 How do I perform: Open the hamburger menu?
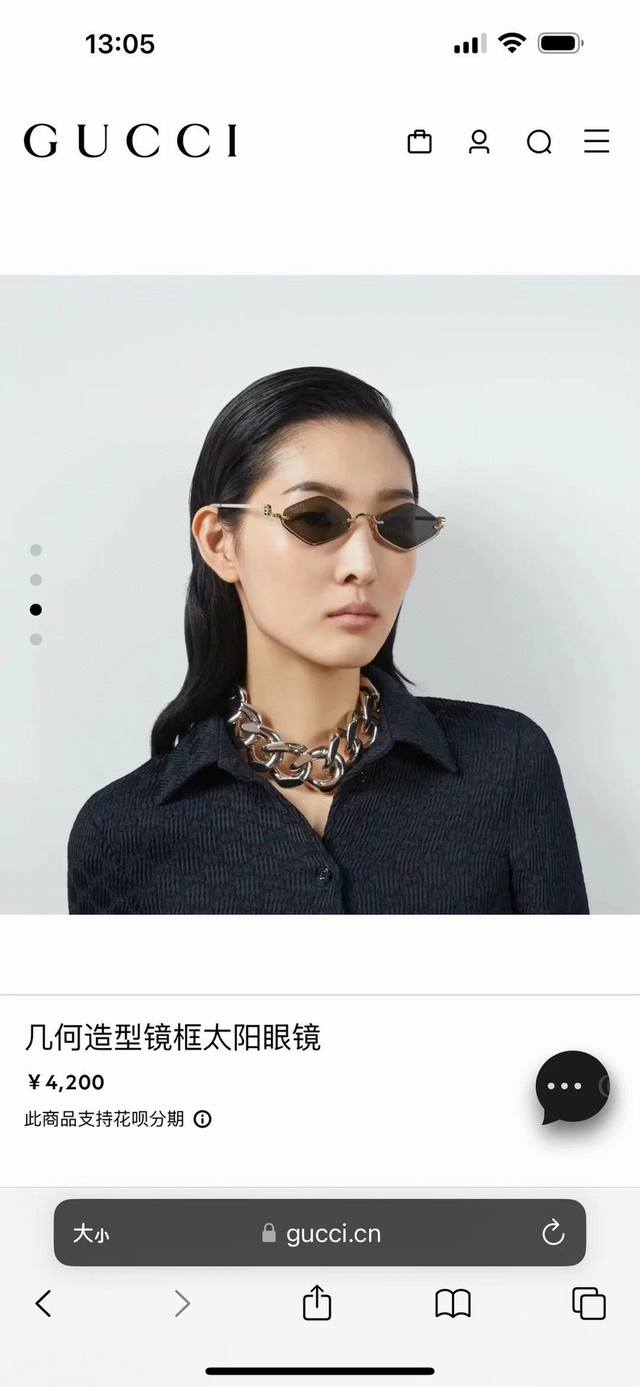(597, 141)
